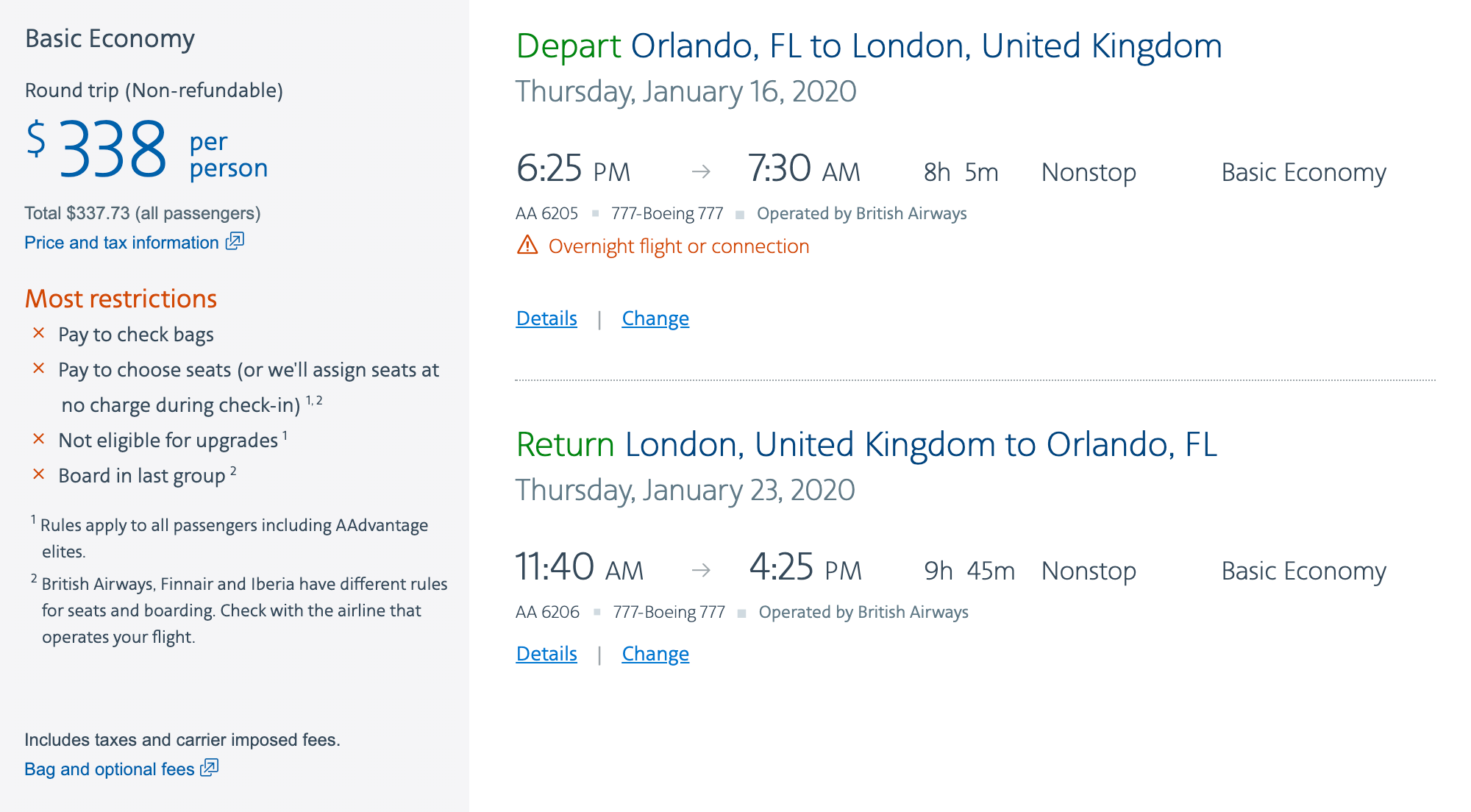This screenshot has width=1471, height=812.
Task: View Details for return flight AA 6206
Action: pyautogui.click(x=546, y=654)
